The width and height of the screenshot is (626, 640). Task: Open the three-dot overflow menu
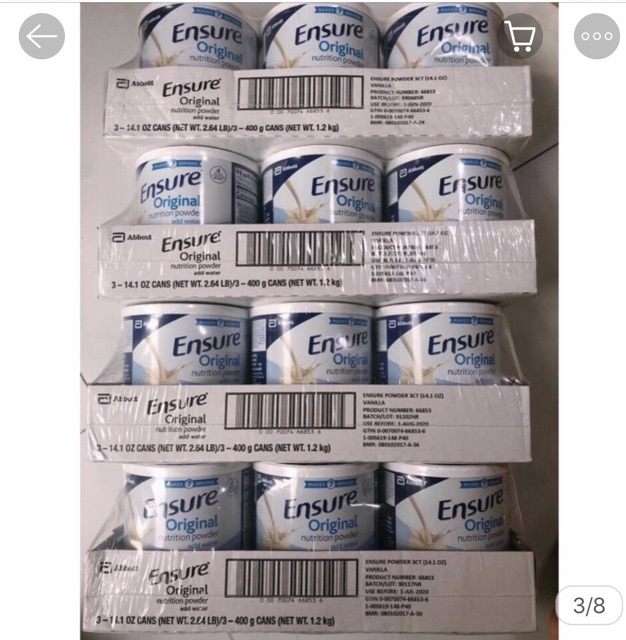pos(596,37)
